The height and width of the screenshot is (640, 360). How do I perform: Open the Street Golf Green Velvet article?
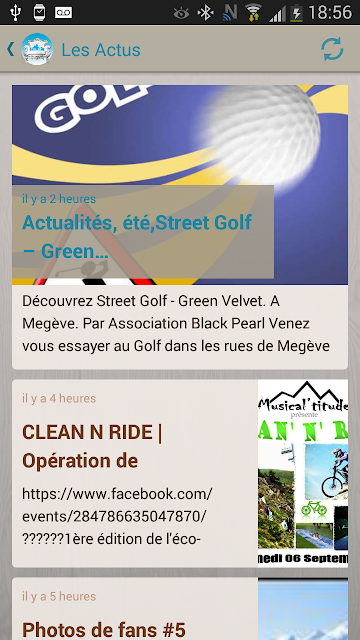coord(180,227)
